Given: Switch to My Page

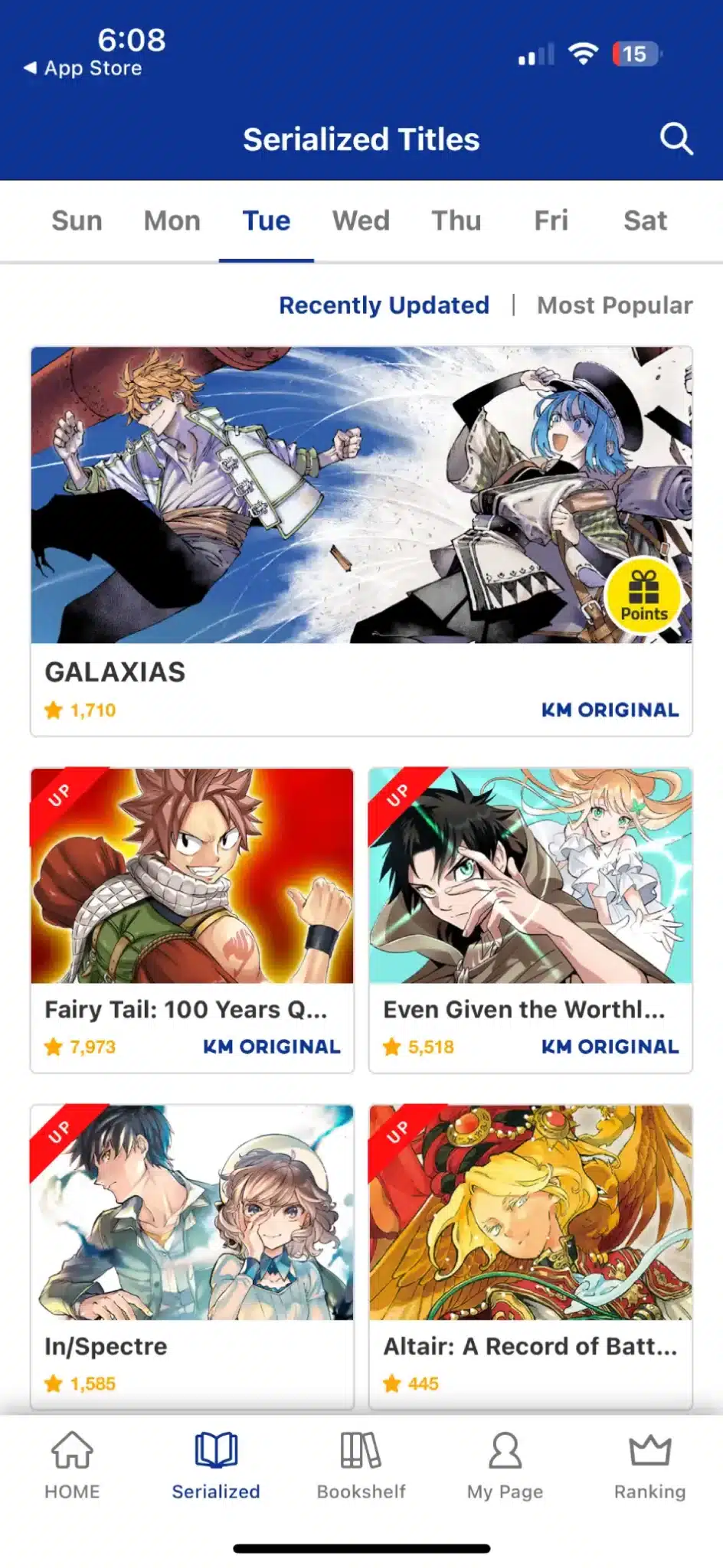Looking at the screenshot, I should pyautogui.click(x=505, y=1465).
